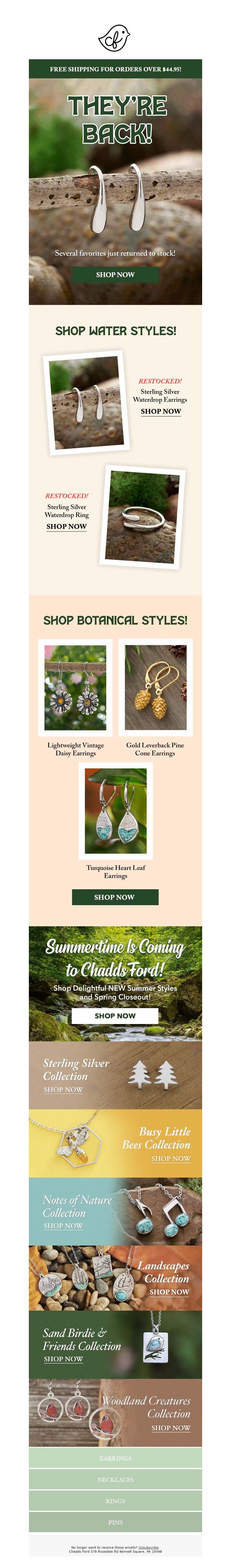Tap the Unsubscribe link
231x1568 pixels.
(148, 1547)
